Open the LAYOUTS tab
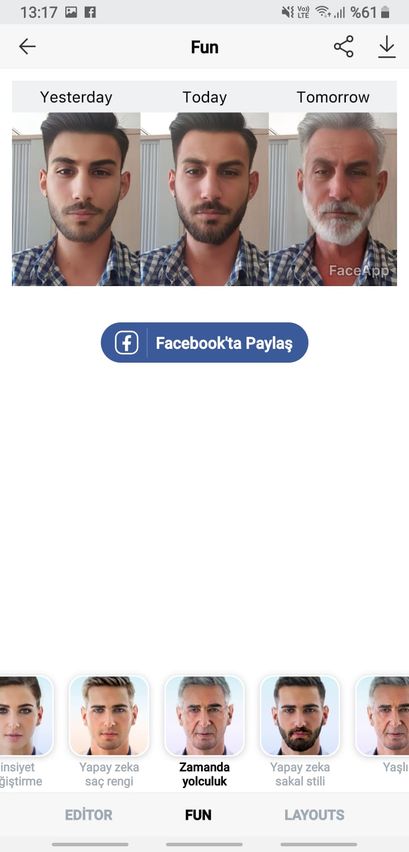The height and width of the screenshot is (852, 409). [314, 815]
